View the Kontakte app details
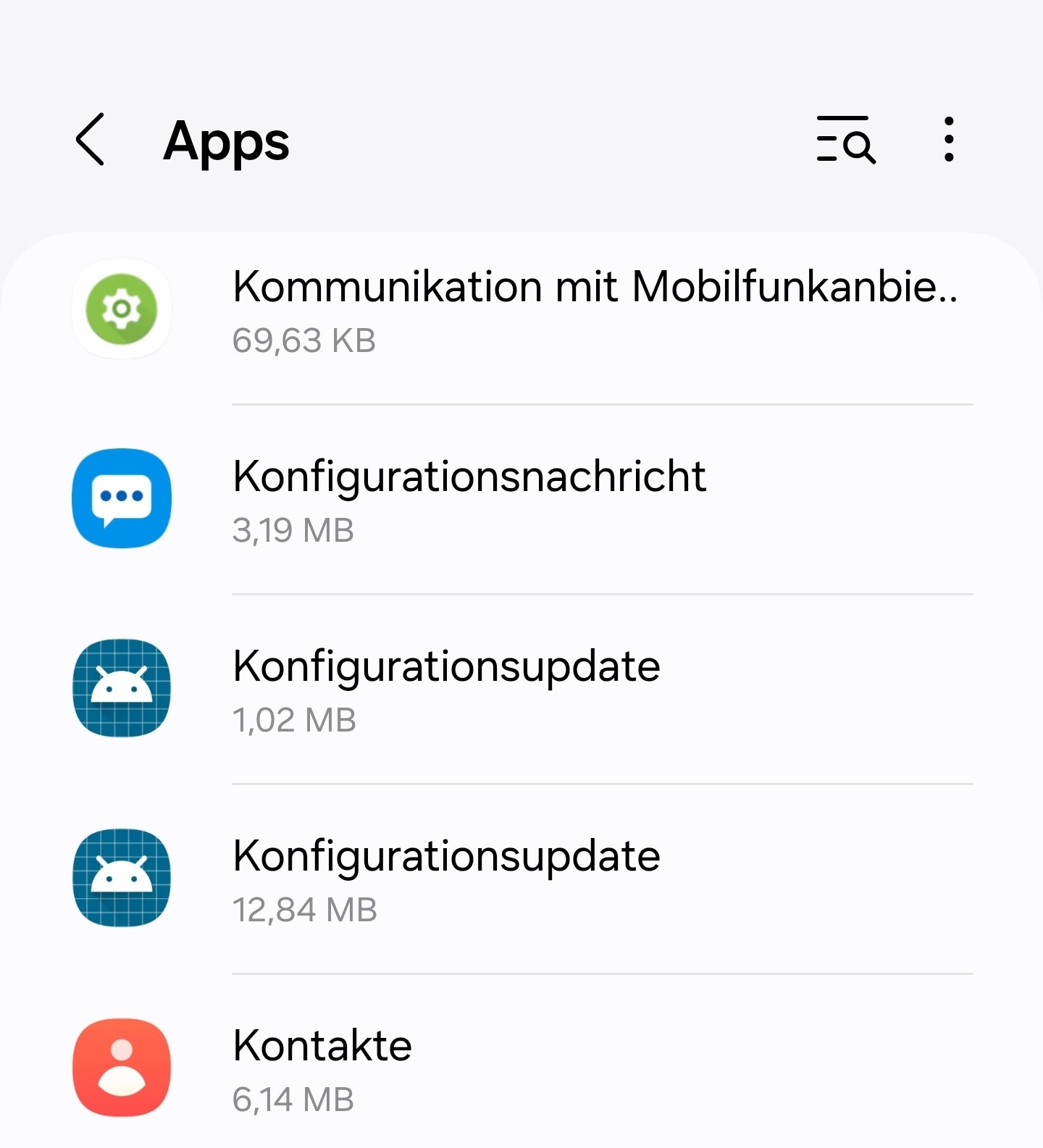 [521, 1069]
